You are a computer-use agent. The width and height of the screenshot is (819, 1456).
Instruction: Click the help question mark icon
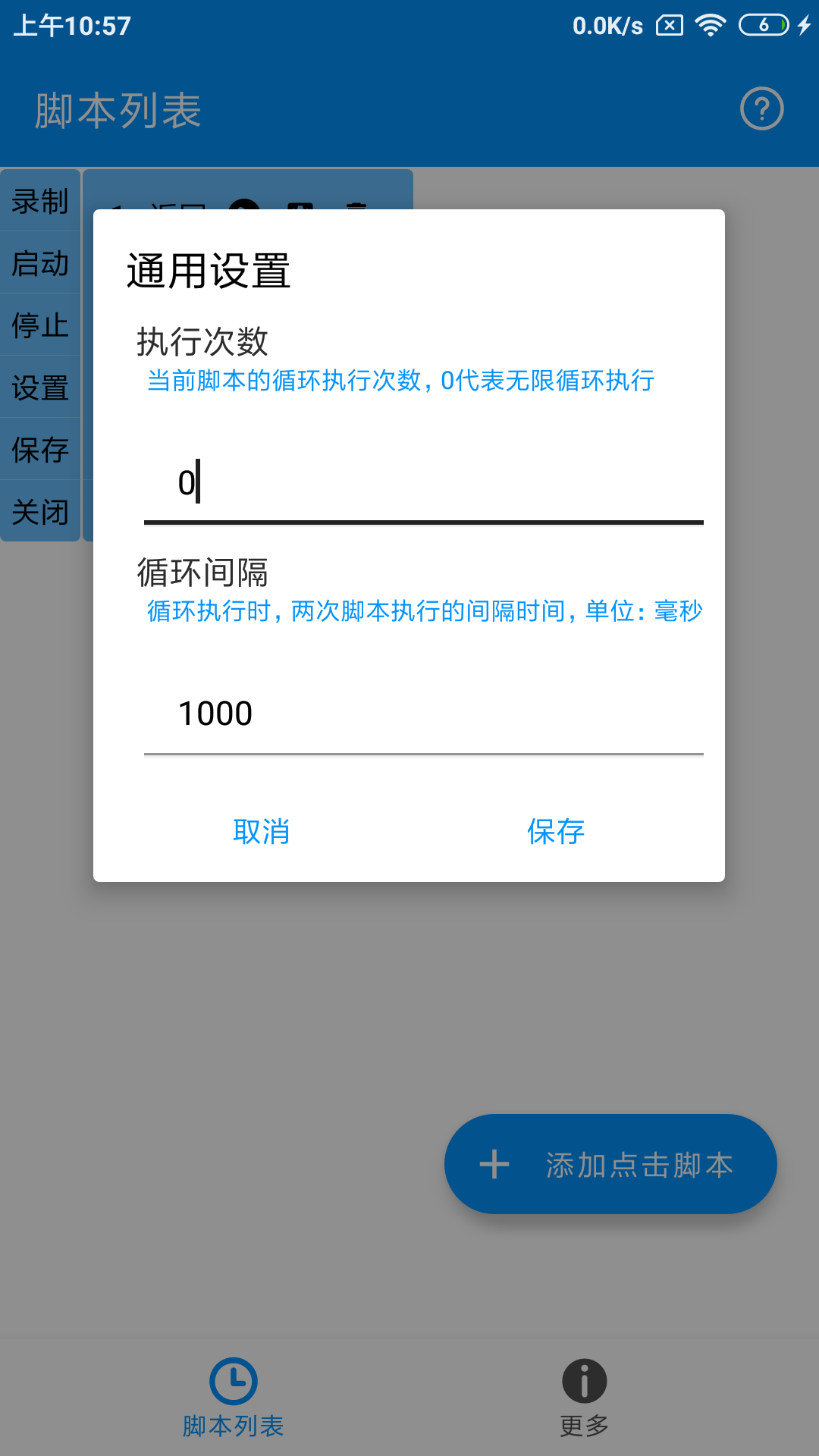tap(761, 109)
